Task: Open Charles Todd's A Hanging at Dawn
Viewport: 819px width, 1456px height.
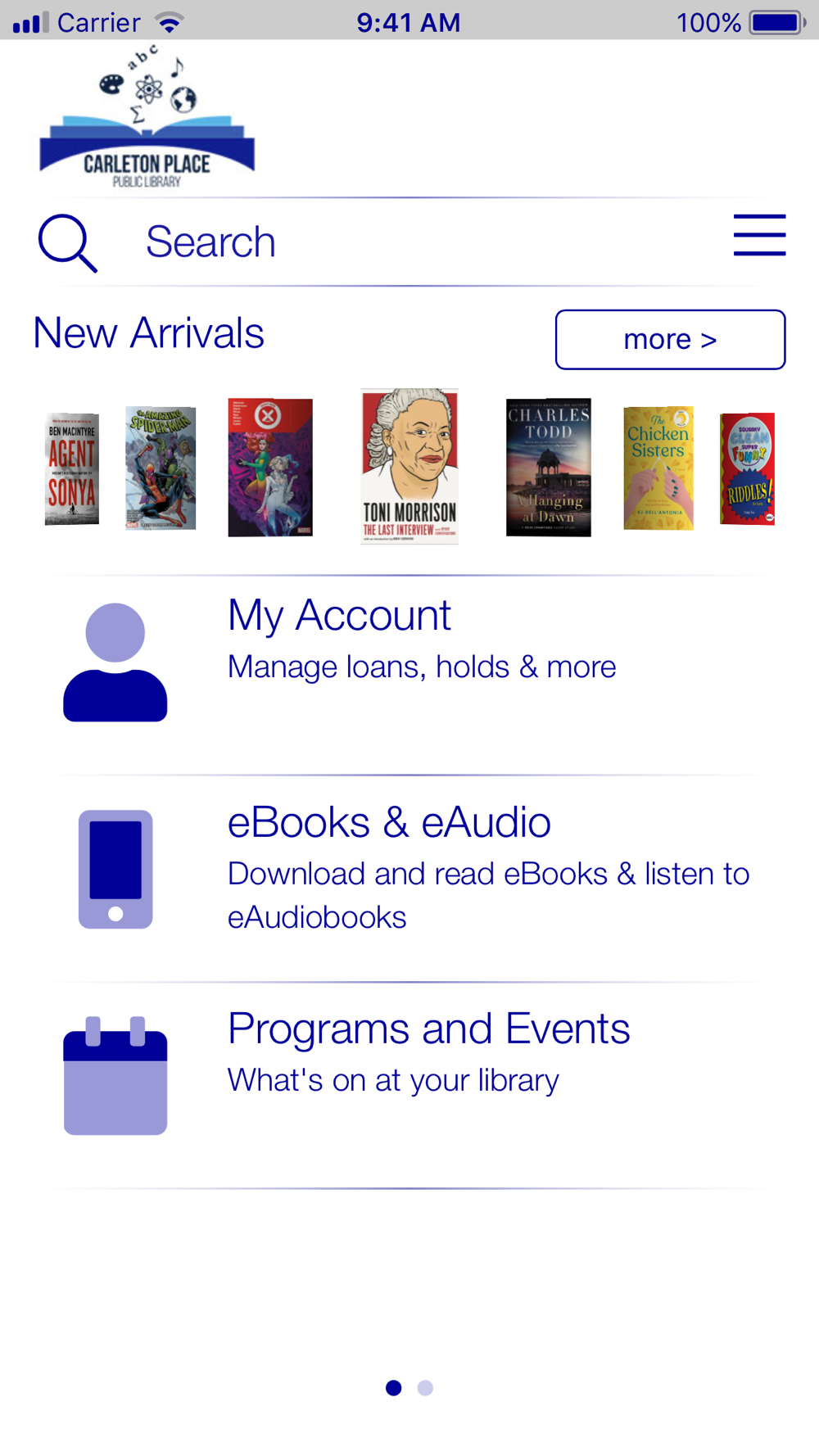Action: click(x=549, y=468)
